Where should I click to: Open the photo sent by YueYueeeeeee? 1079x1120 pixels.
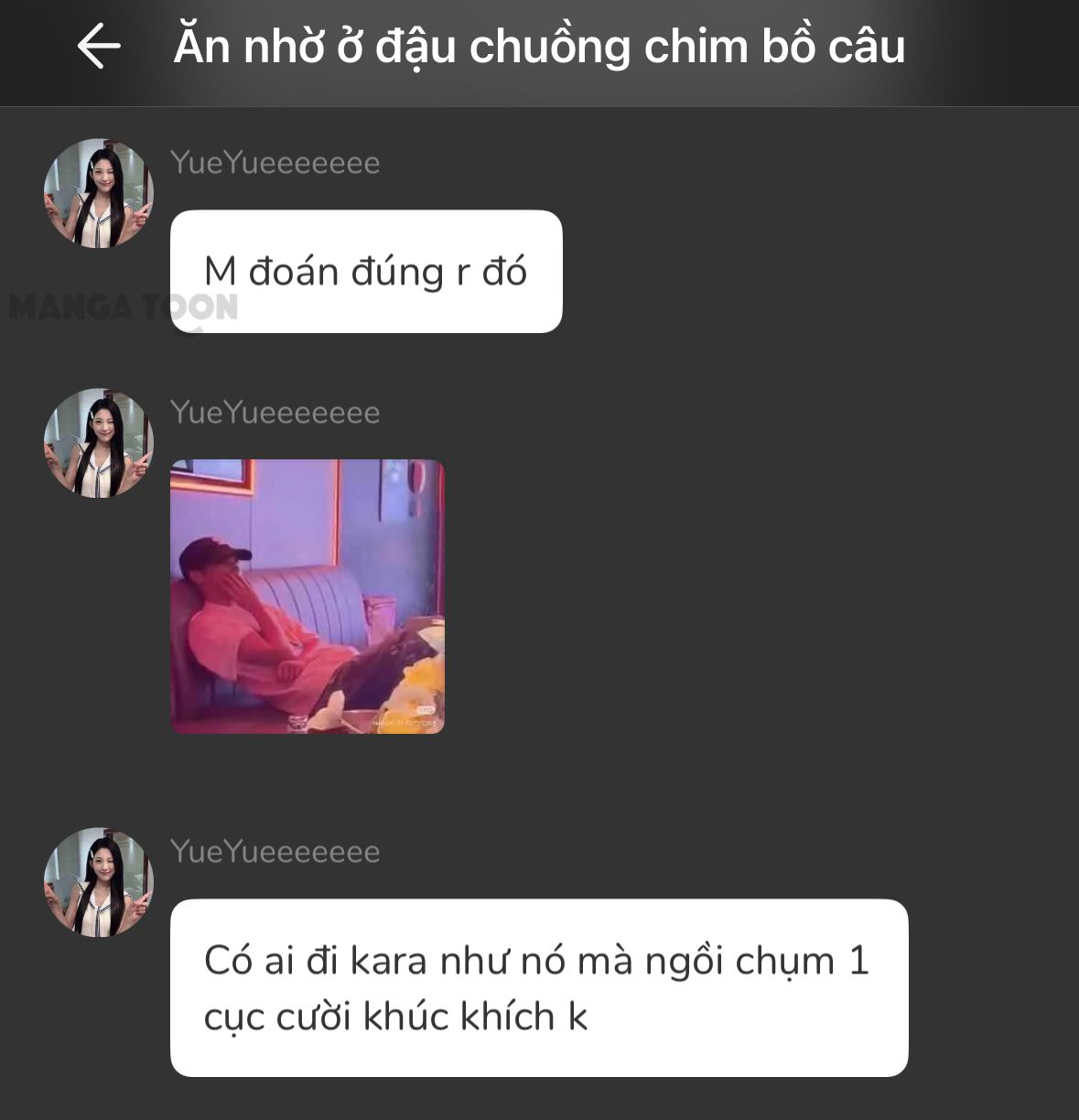tap(308, 597)
